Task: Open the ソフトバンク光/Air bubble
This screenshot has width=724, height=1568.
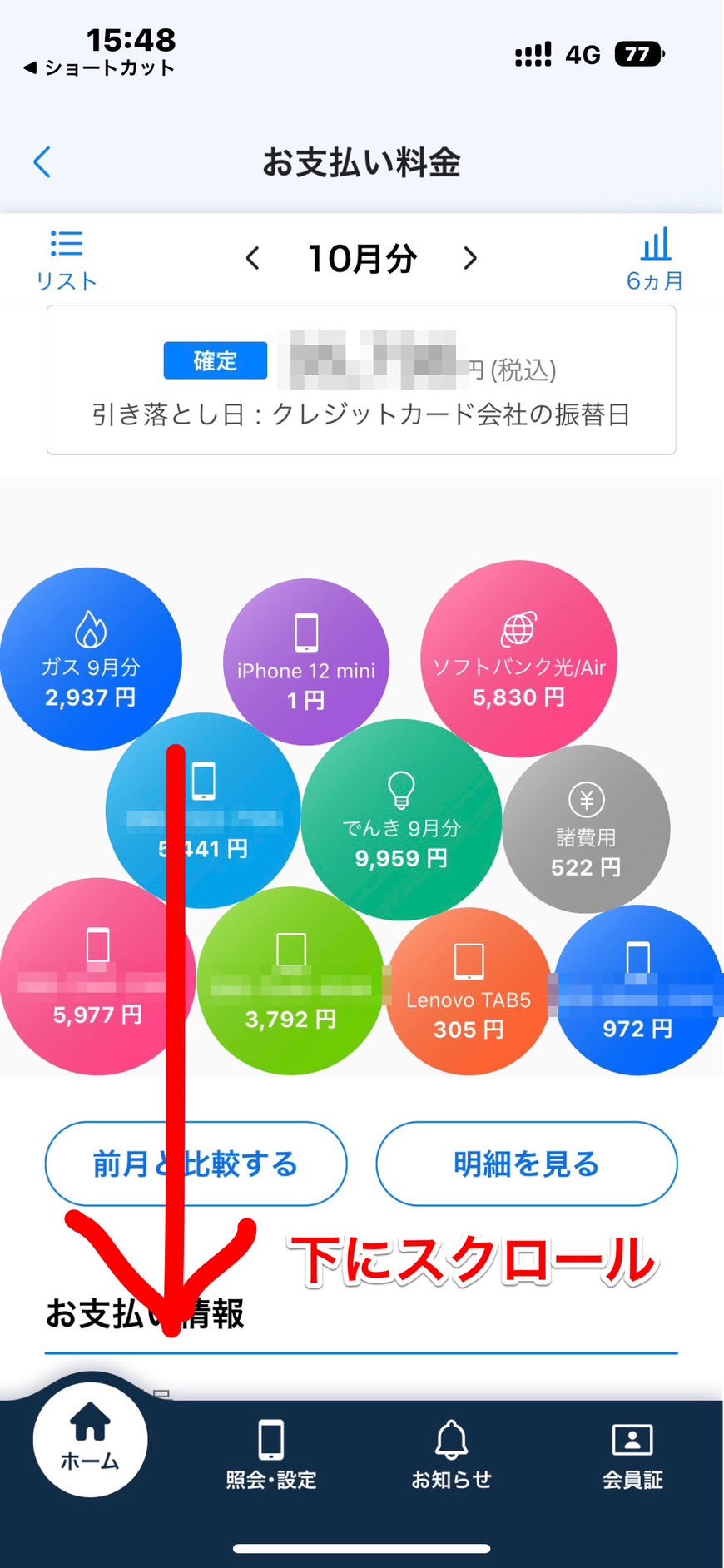Action: [518, 659]
